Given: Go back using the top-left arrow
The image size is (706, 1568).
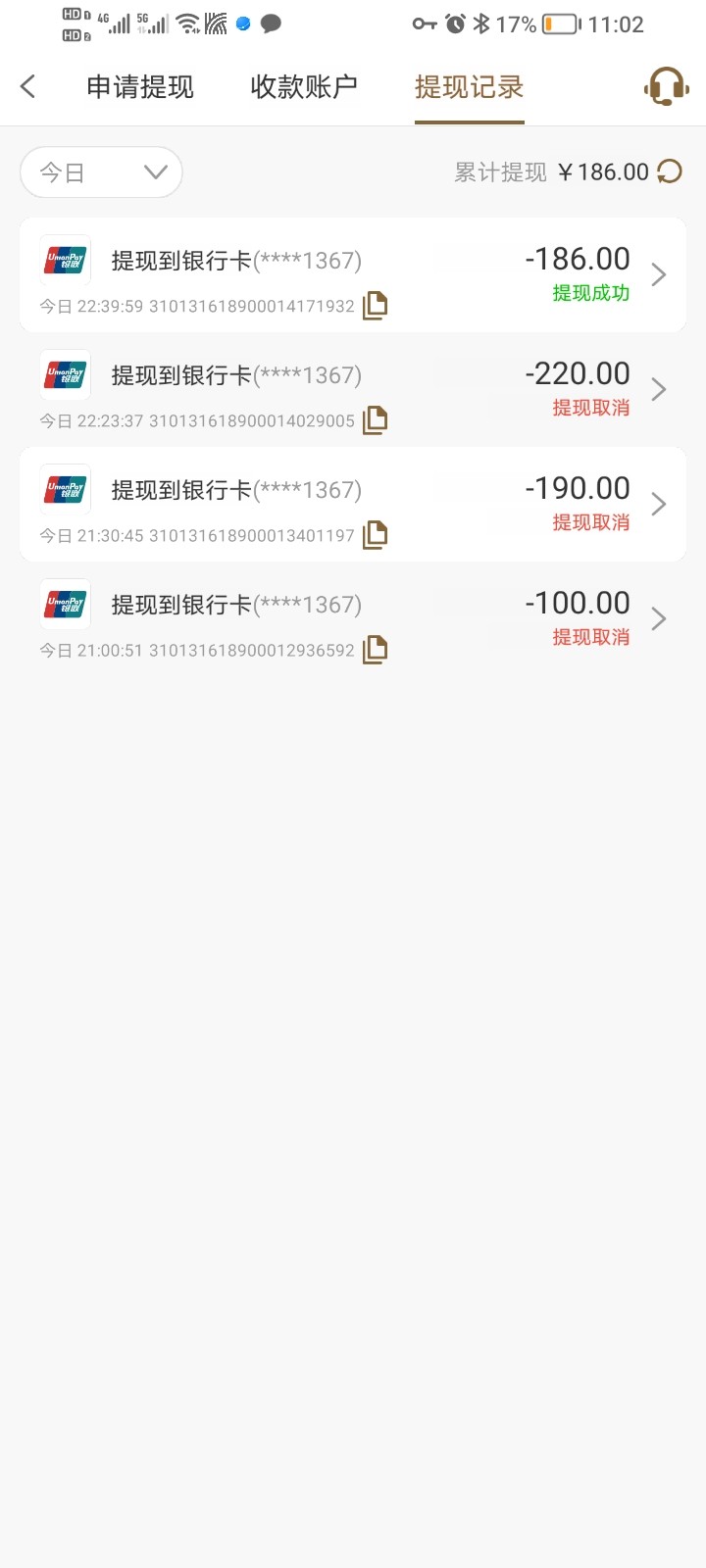Looking at the screenshot, I should click(x=28, y=87).
